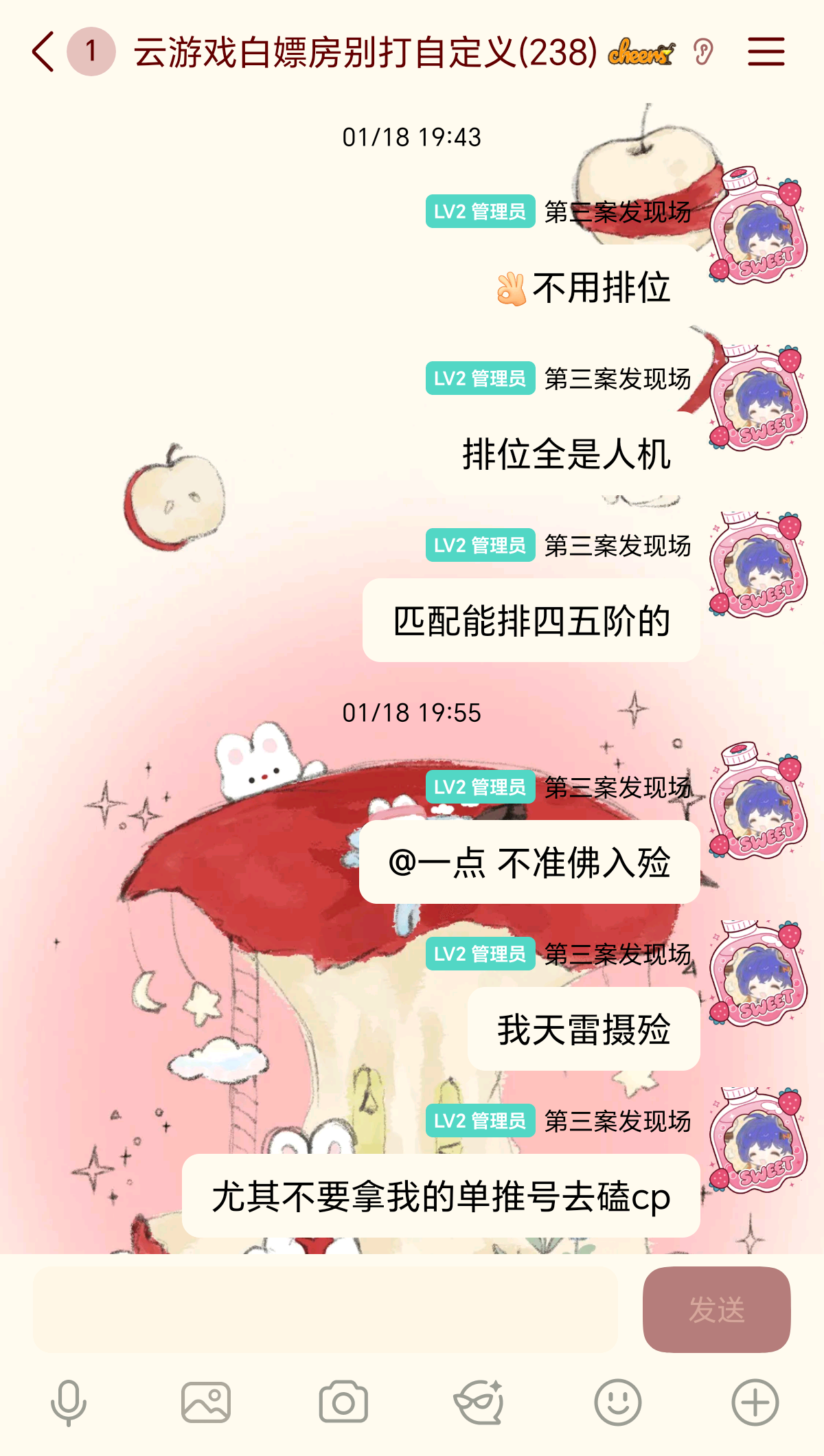The image size is (824, 1456).
Task: Open the emoji smiley panel
Action: 618,1402
